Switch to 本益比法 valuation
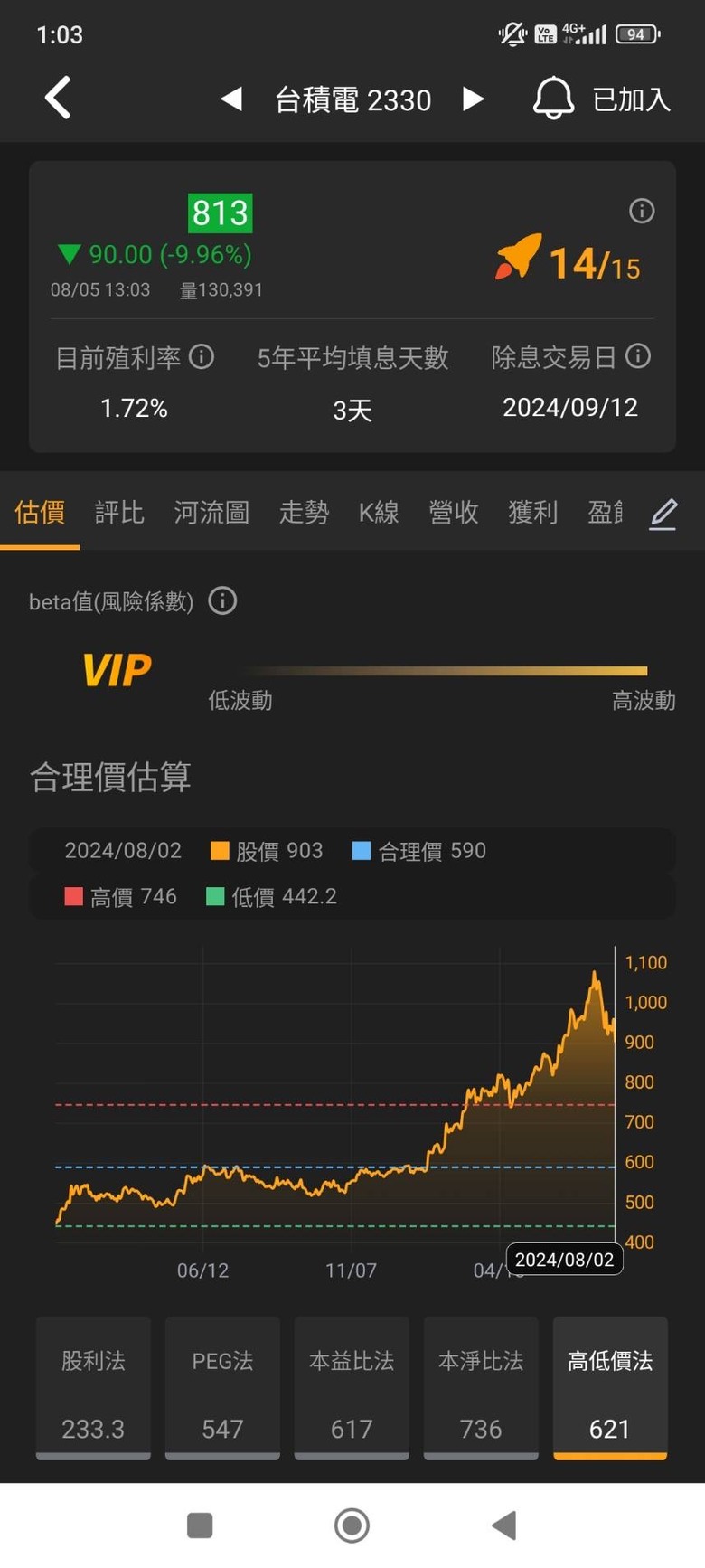Screen dimensions: 705x1568 [x=352, y=1388]
